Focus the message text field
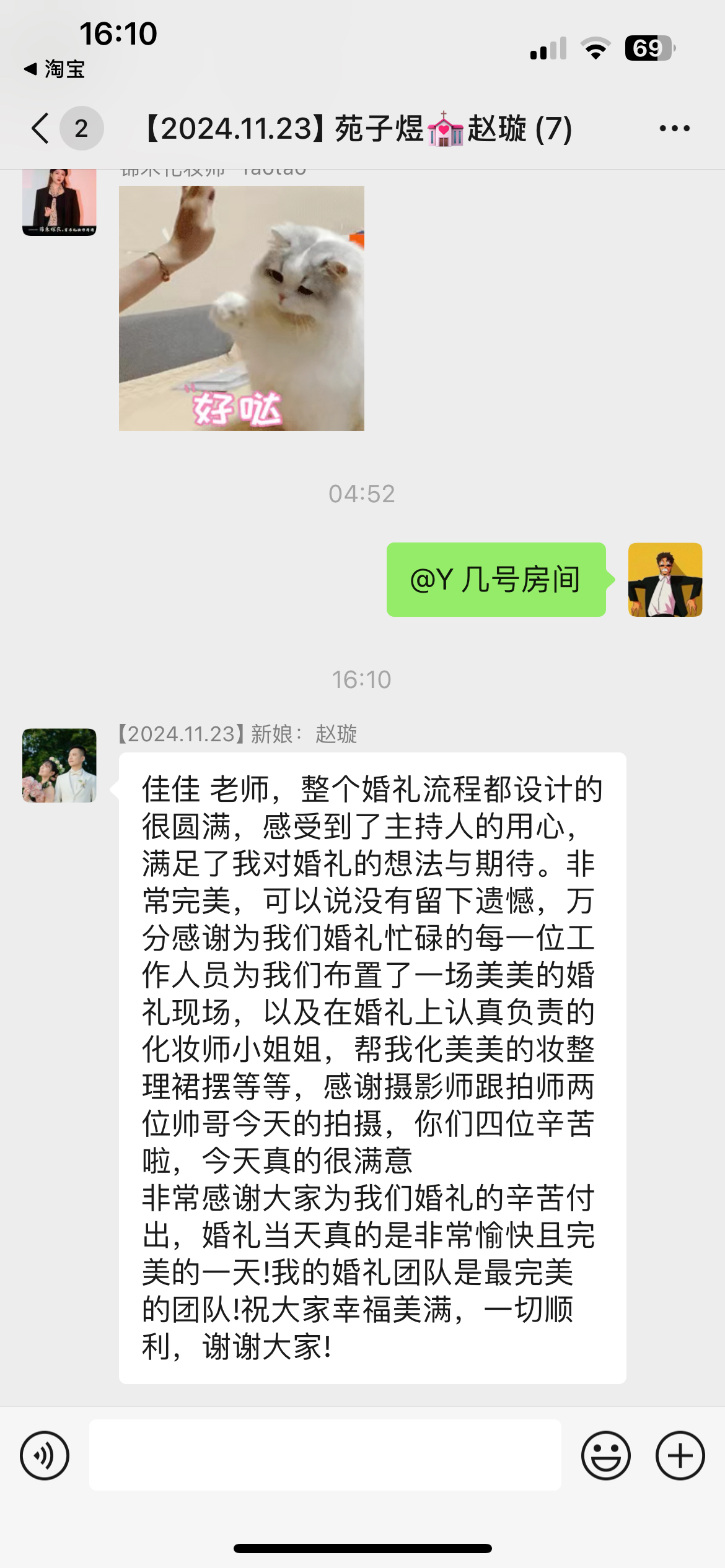Viewport: 725px width, 1568px height. [x=325, y=1455]
